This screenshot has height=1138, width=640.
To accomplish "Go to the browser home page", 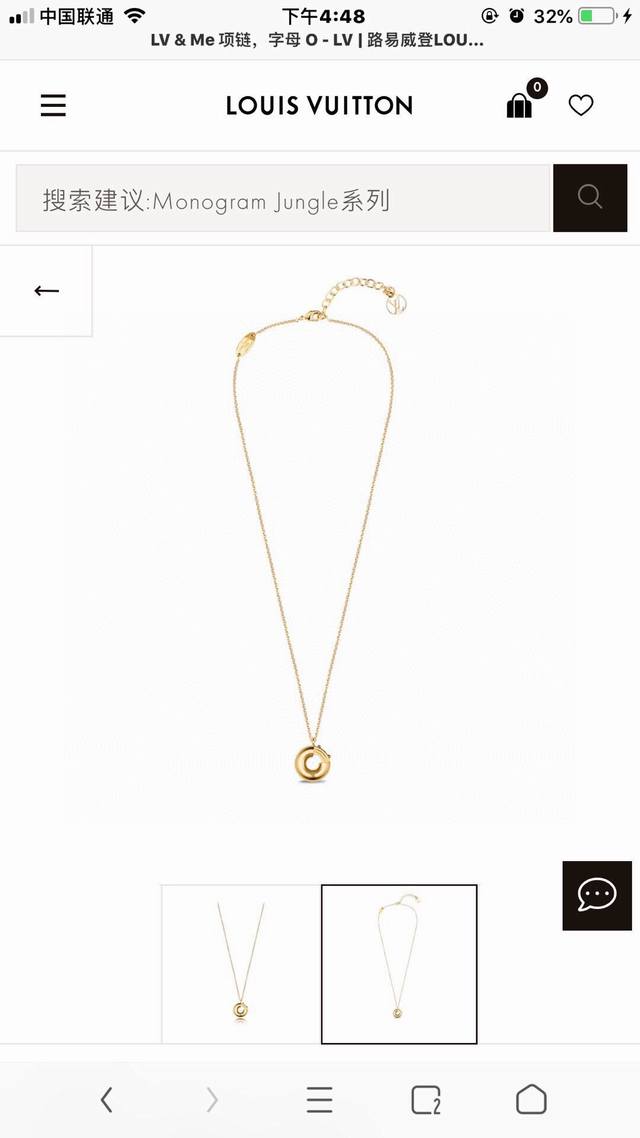I will [x=531, y=1100].
